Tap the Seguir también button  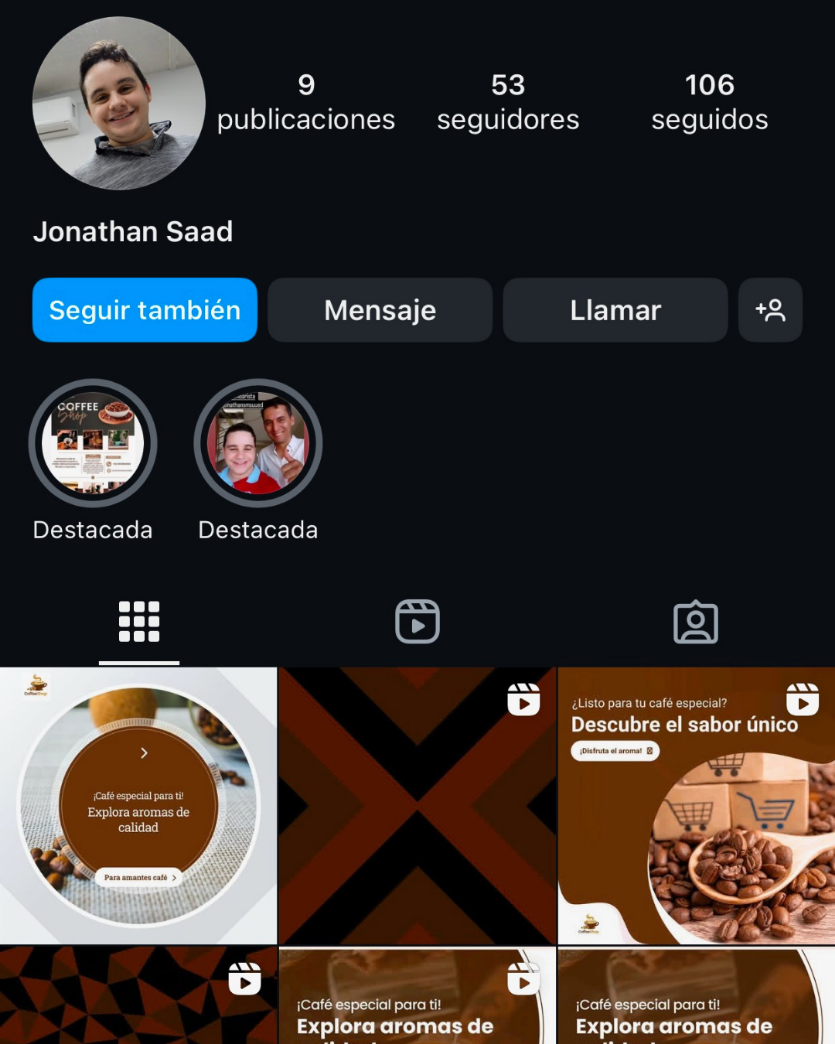[145, 310]
